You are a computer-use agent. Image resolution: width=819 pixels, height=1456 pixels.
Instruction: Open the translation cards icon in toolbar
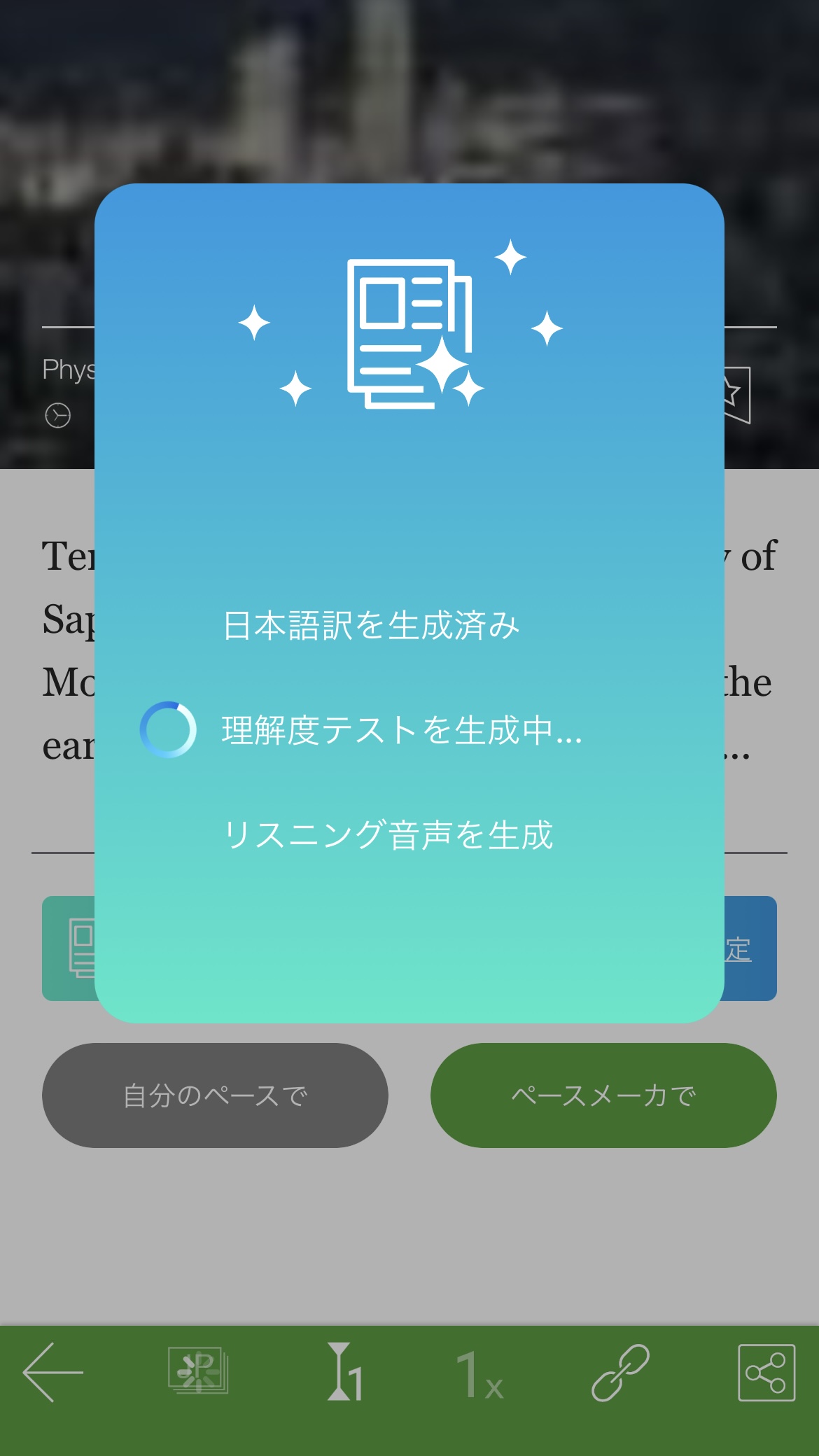click(x=198, y=1371)
